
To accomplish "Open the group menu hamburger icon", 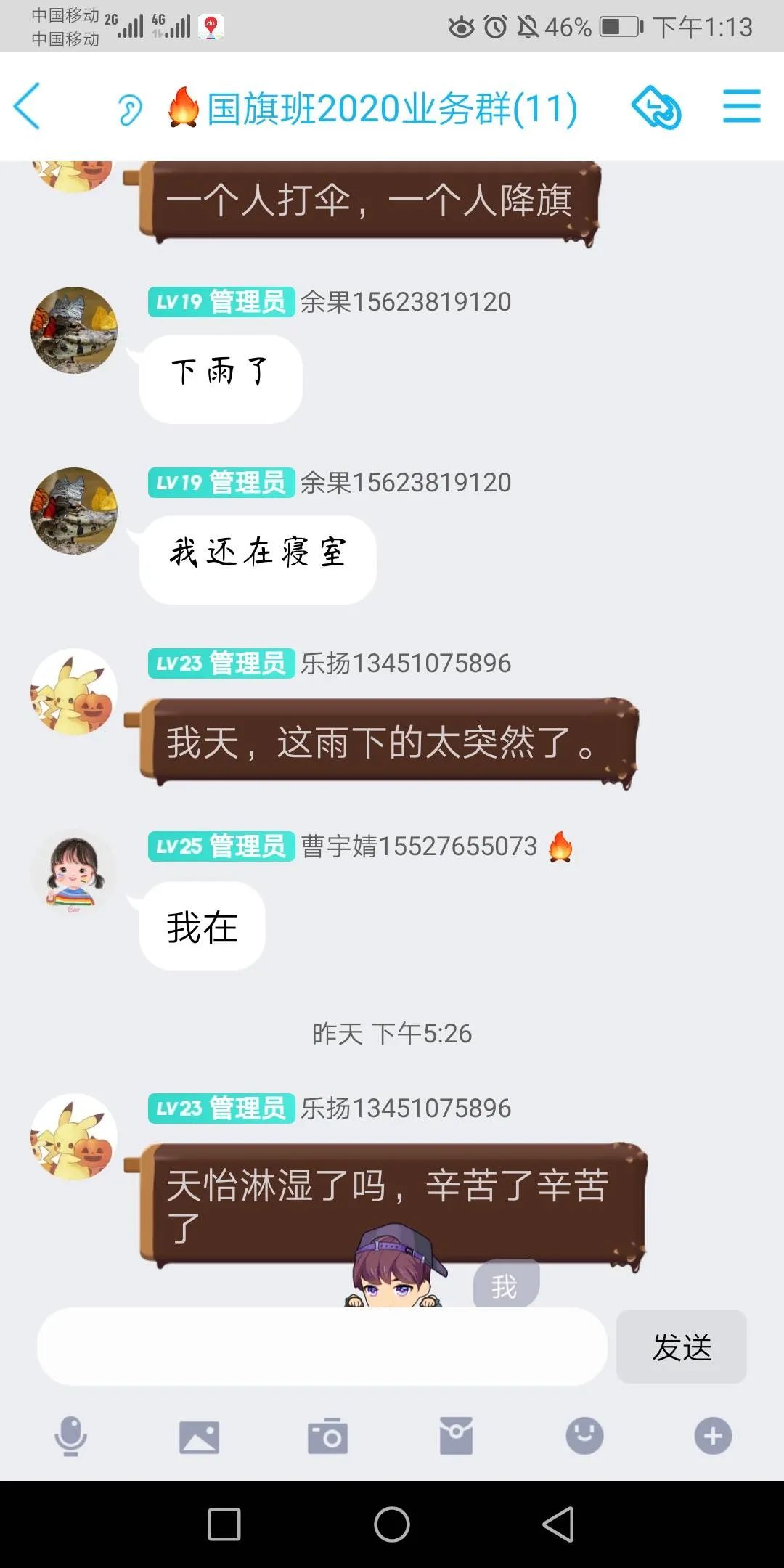I will pos(741,107).
